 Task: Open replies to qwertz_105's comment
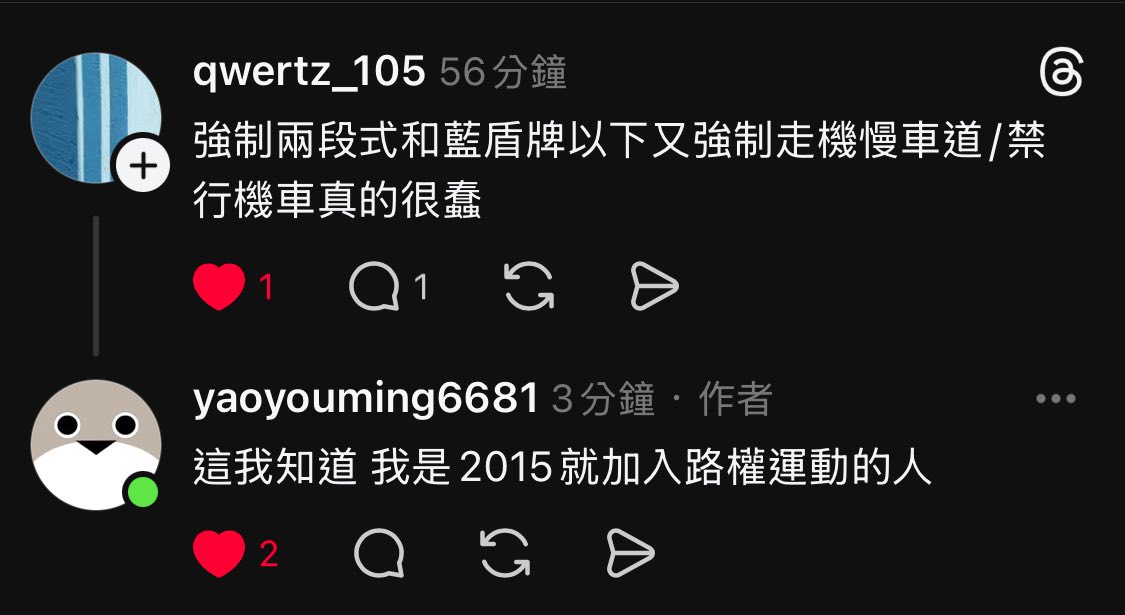[374, 288]
